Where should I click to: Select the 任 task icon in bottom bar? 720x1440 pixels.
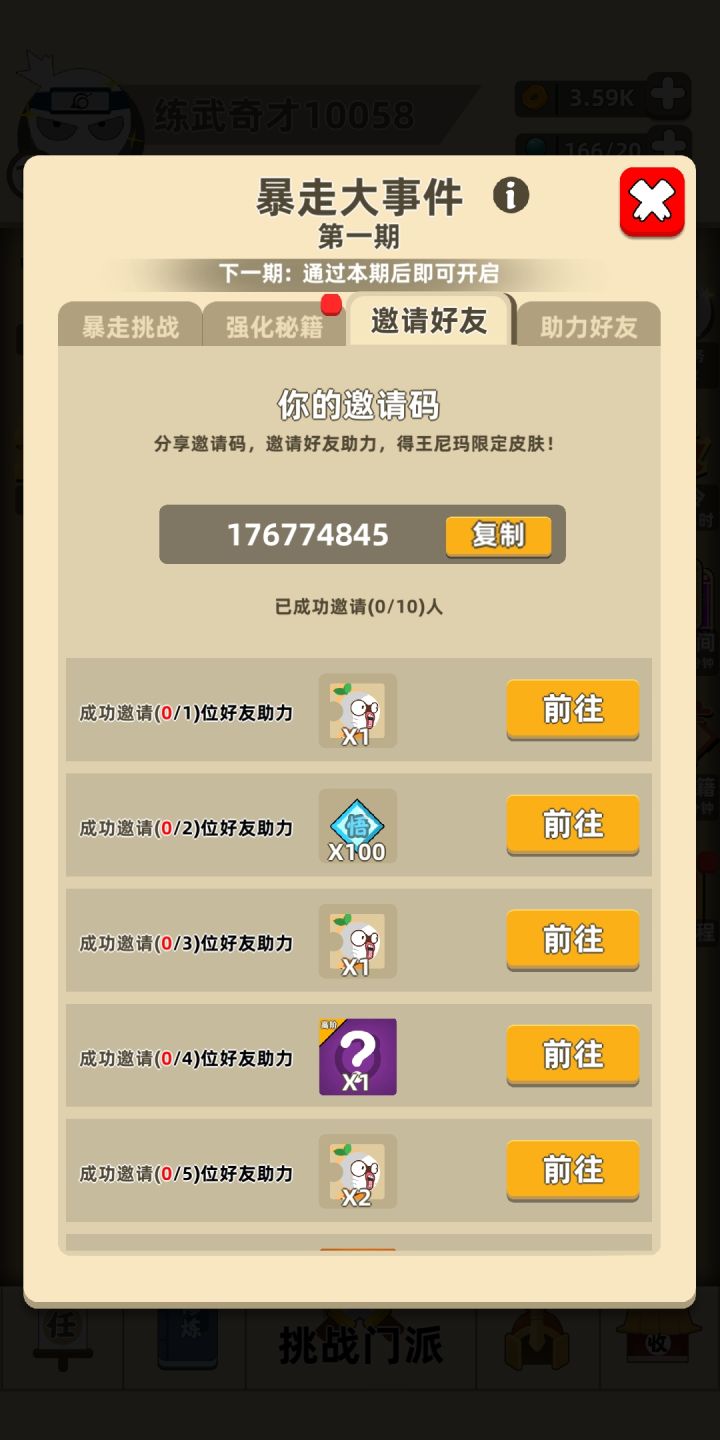62,1340
